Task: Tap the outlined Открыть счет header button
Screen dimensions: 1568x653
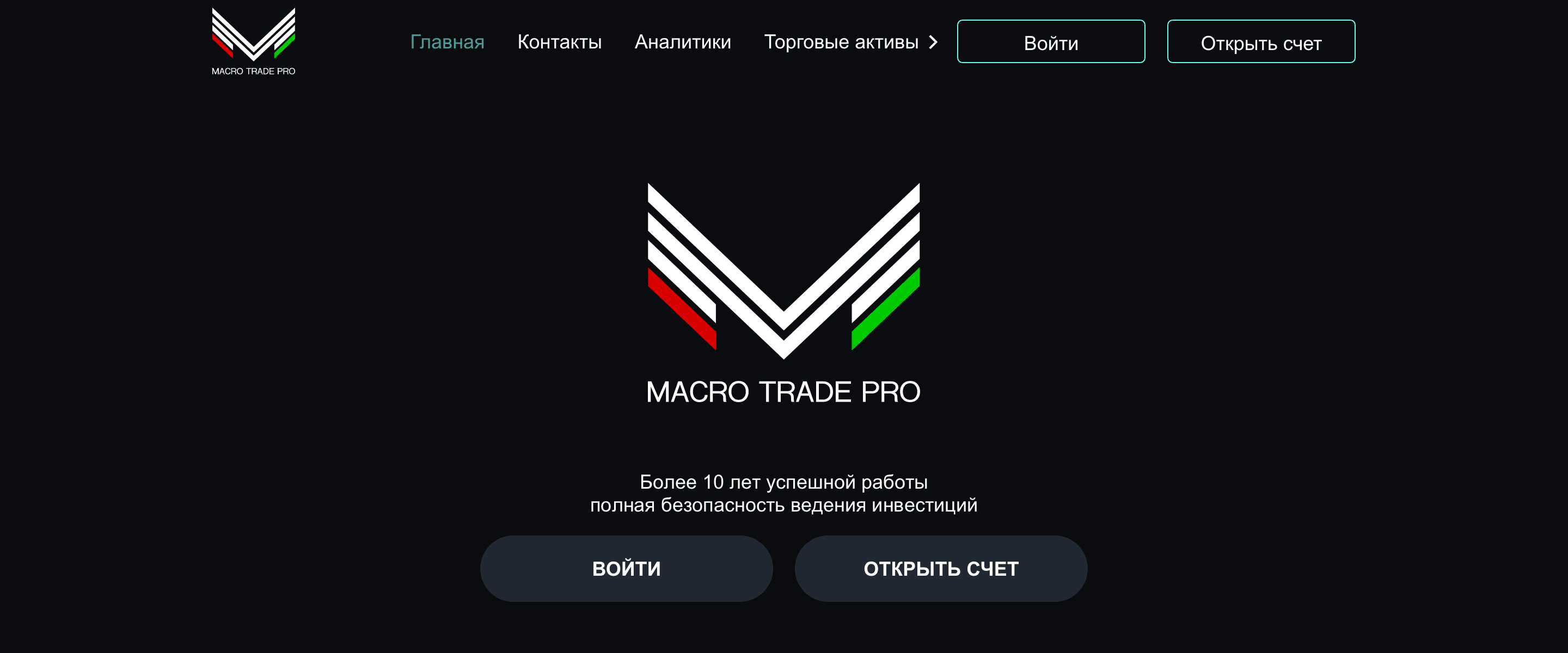Action: point(1260,42)
